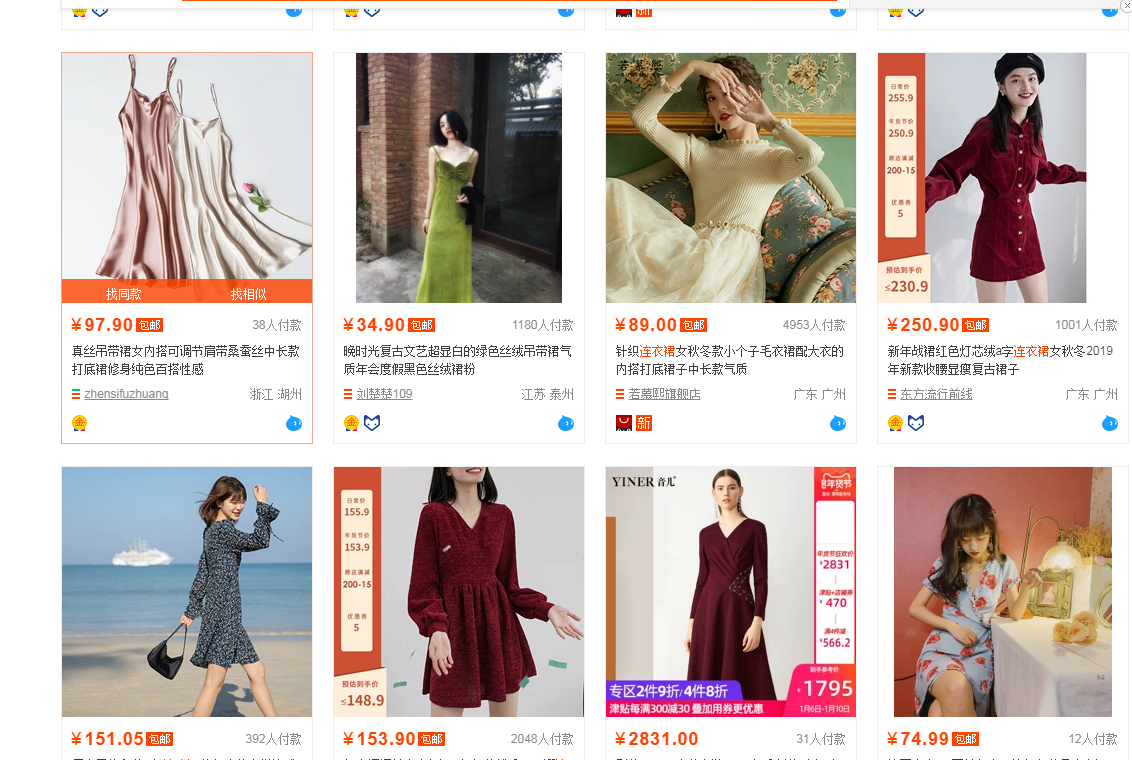Visit shop zhensifuzhuang
The image size is (1132, 760).
126,394
